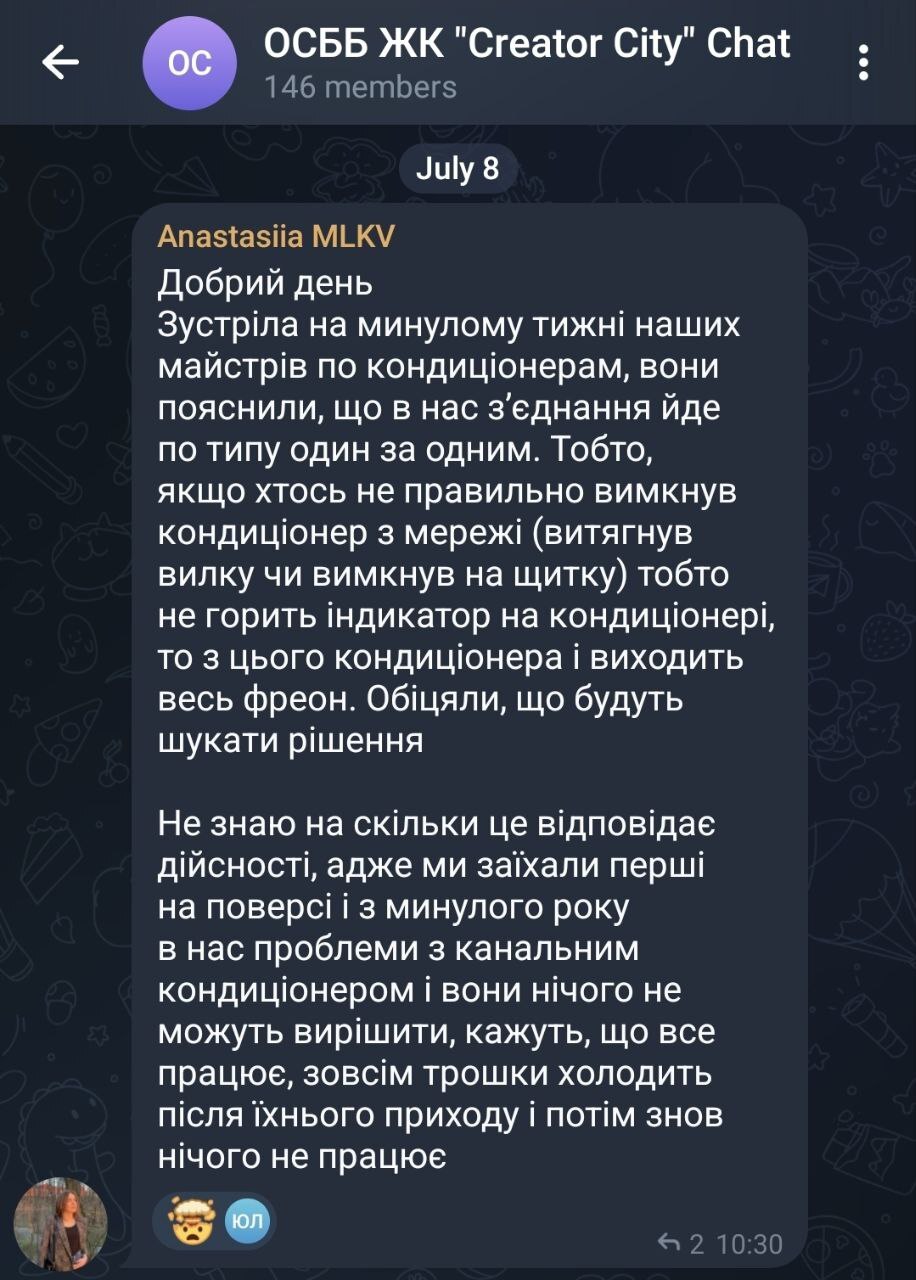Open Anastasiia's profile photo avatar

[x=60, y=1223]
